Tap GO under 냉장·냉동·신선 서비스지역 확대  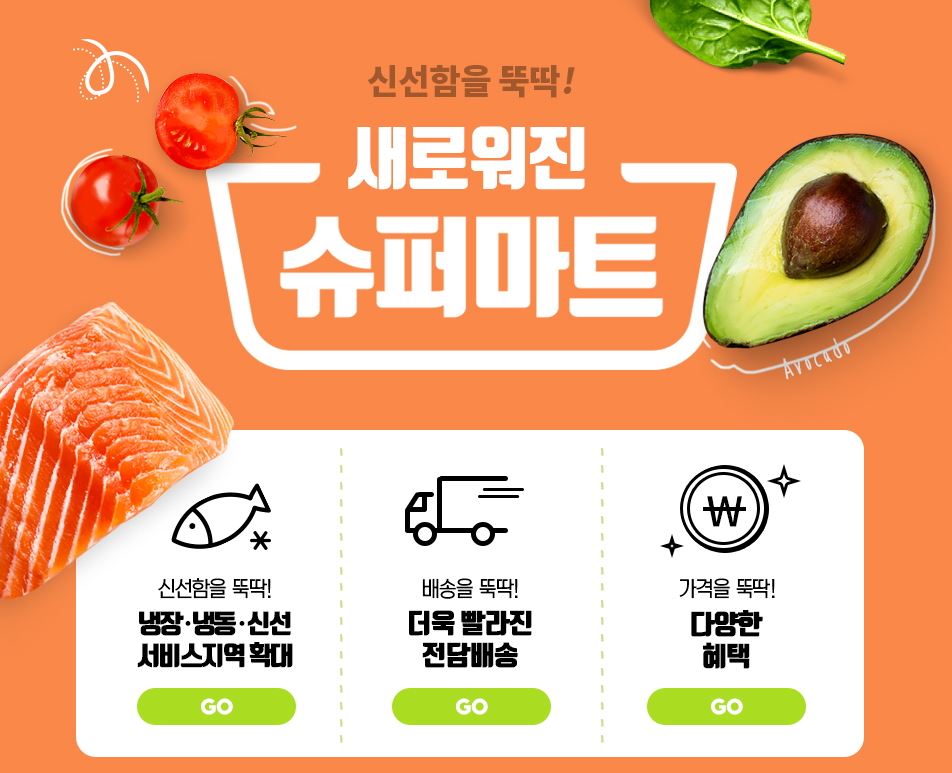coord(216,706)
